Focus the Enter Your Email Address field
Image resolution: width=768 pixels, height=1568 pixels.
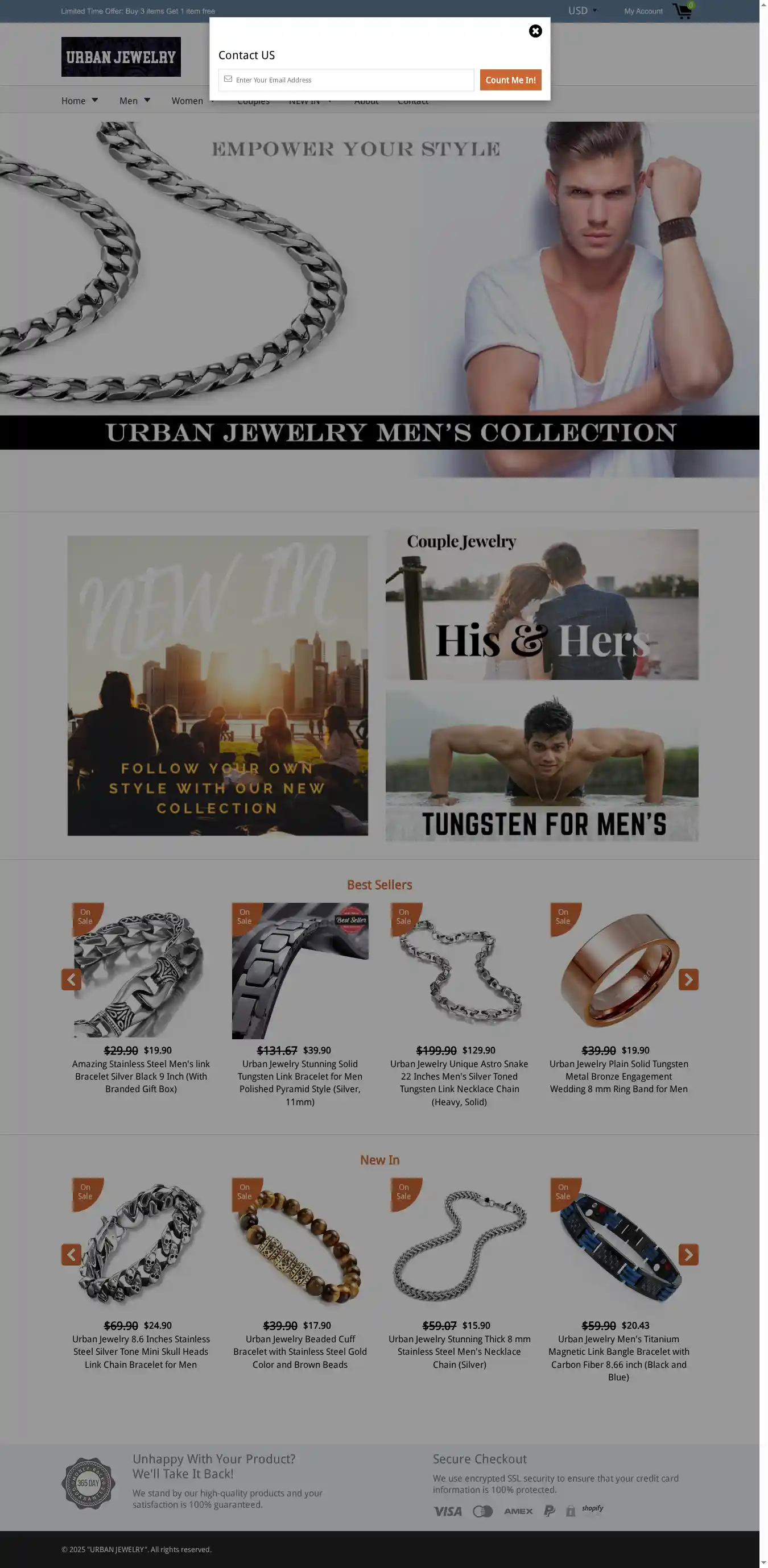[x=350, y=80]
